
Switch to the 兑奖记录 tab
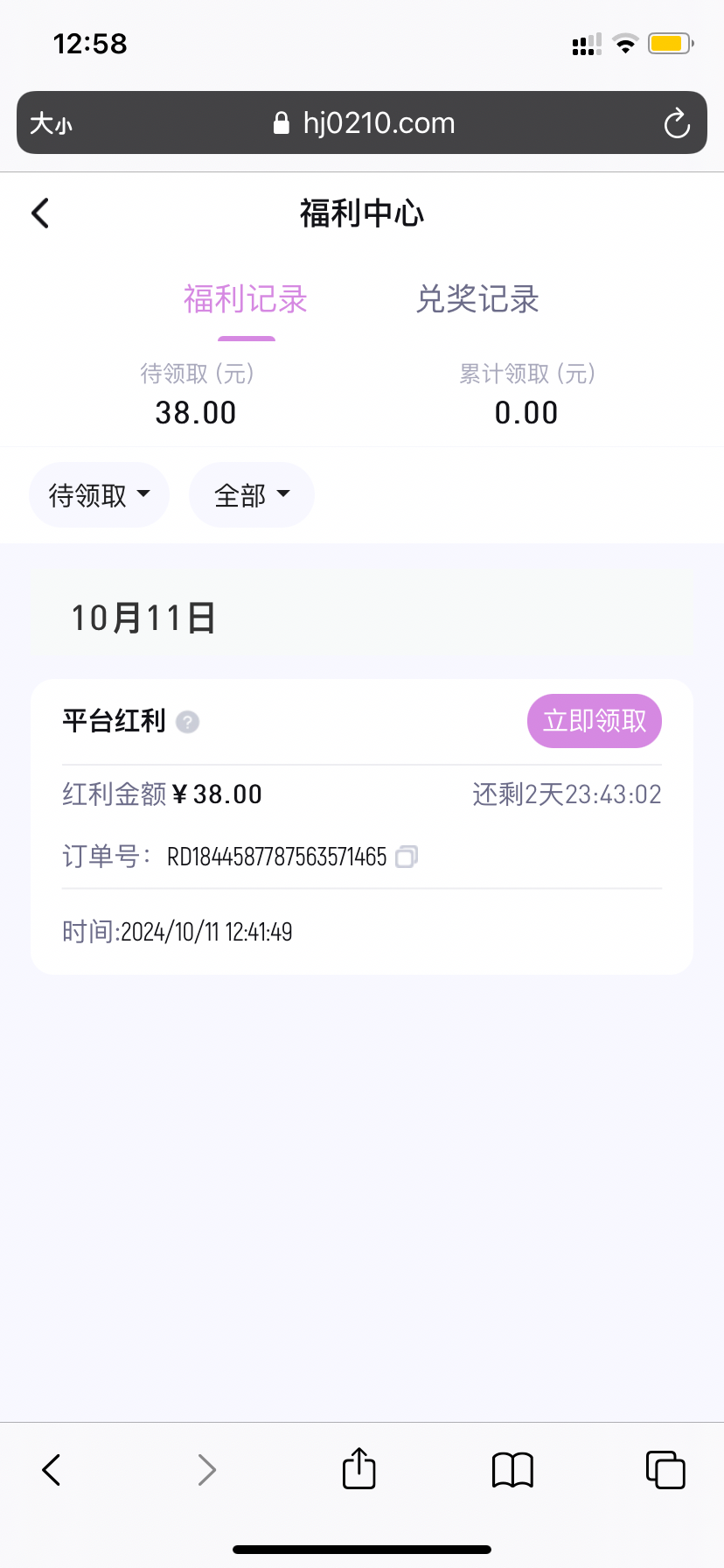477,299
